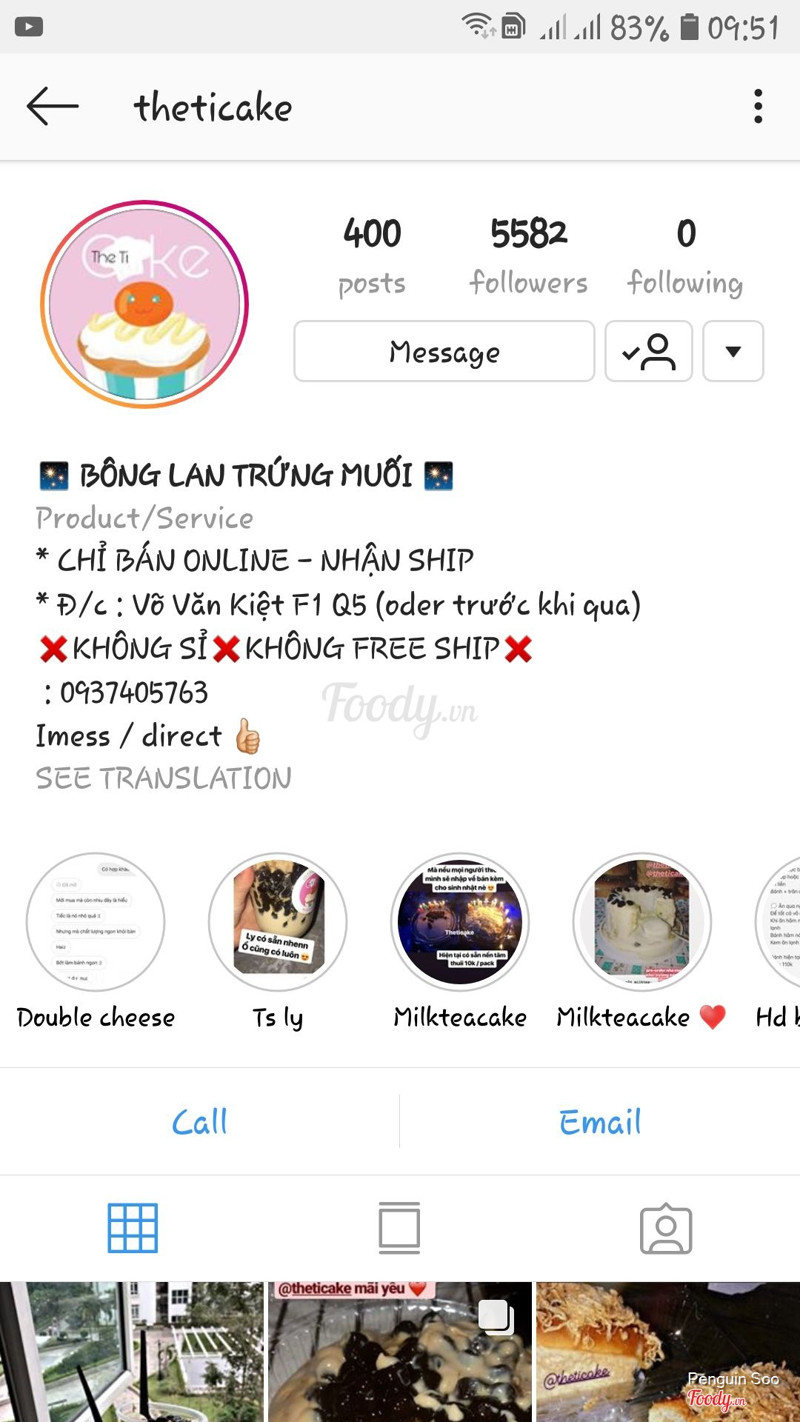View the Milkteacake highlight with red heart

[642, 922]
